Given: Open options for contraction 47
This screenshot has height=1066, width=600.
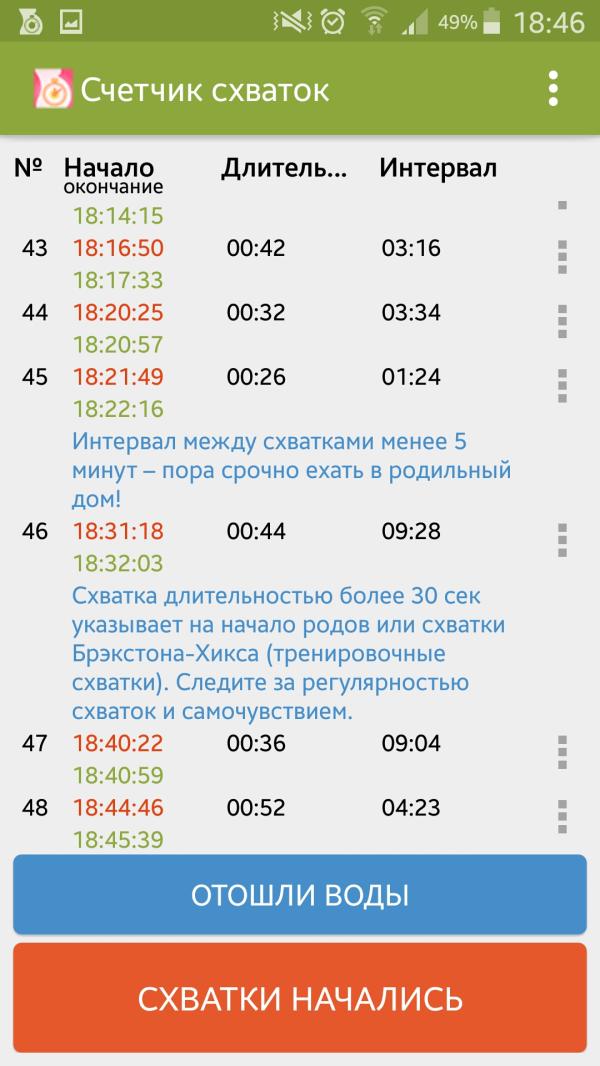Looking at the screenshot, I should (x=562, y=753).
